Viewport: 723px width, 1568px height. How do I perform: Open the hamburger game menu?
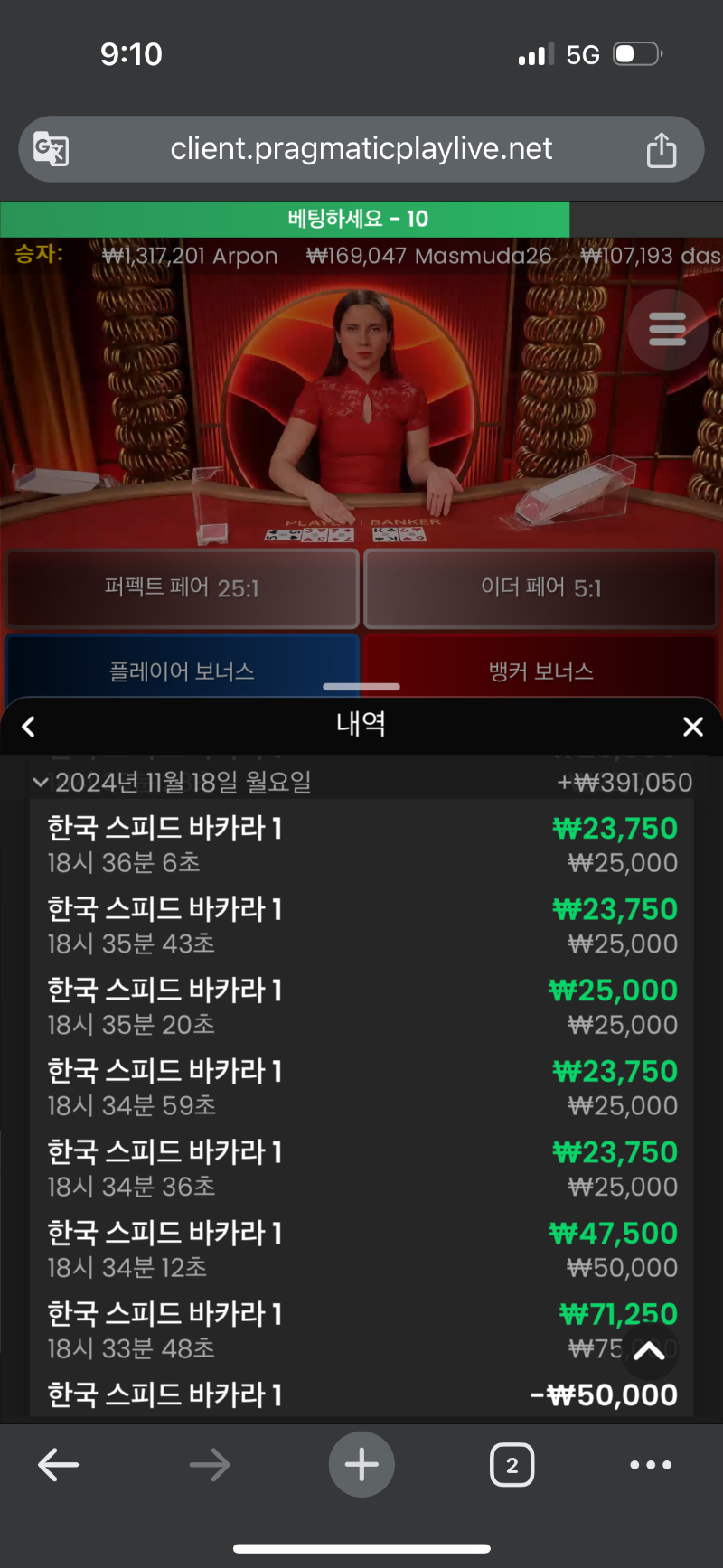pos(667,329)
